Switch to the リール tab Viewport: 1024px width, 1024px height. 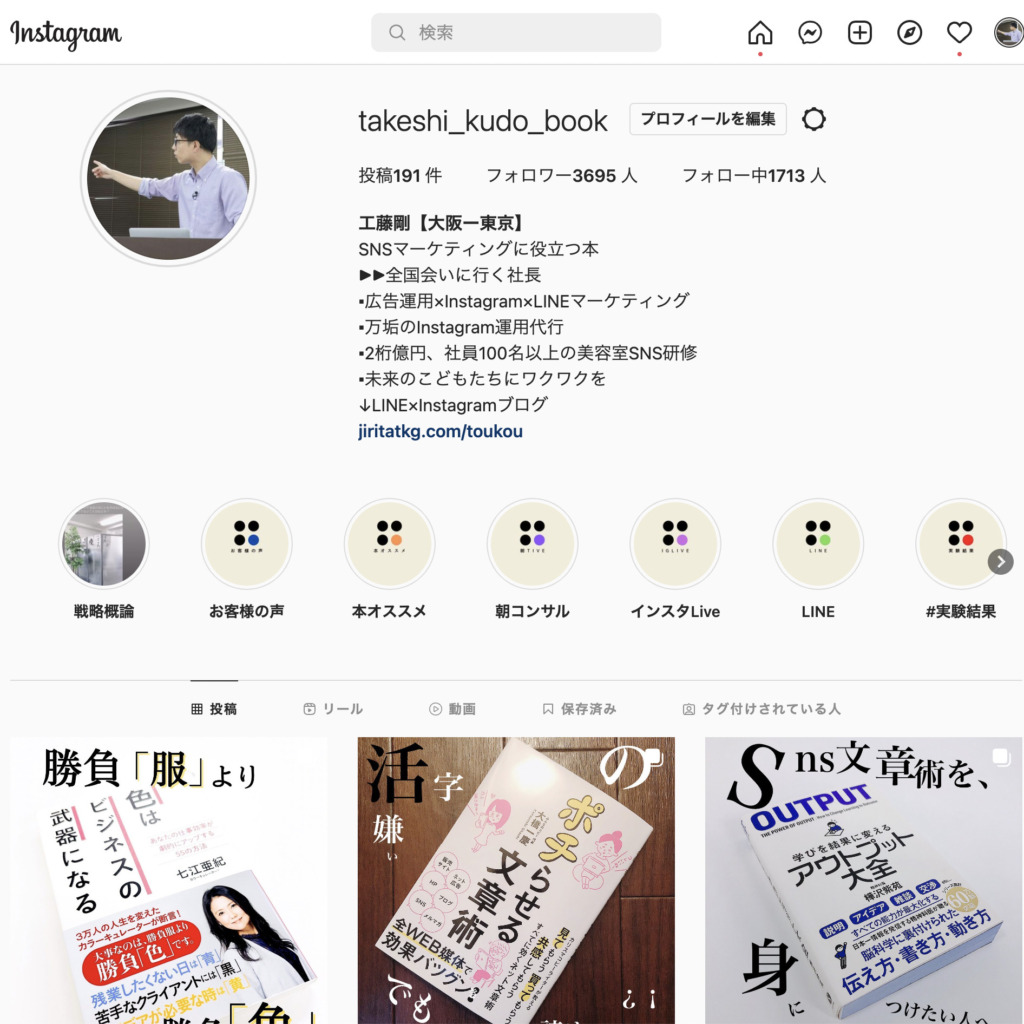[333, 709]
